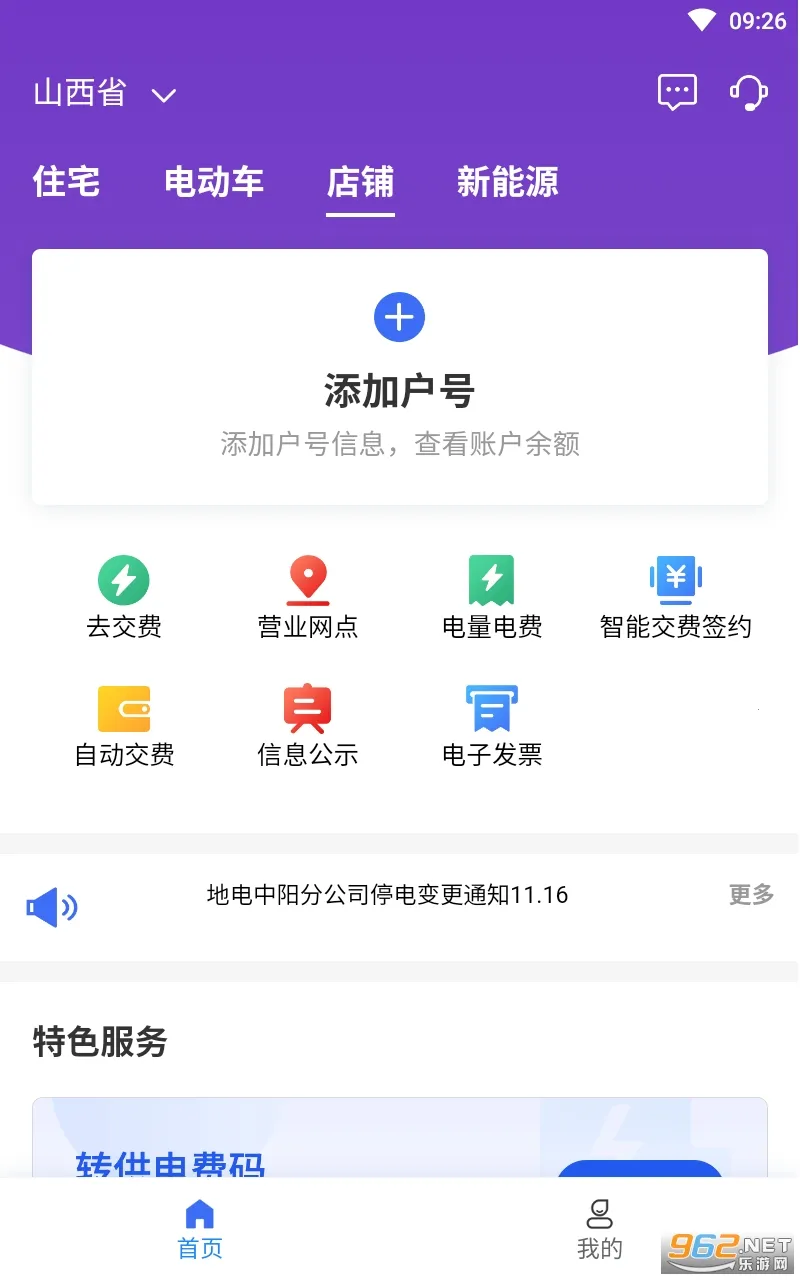Select the 店铺 tab
Screen dimensions: 800x1280
tap(360, 182)
